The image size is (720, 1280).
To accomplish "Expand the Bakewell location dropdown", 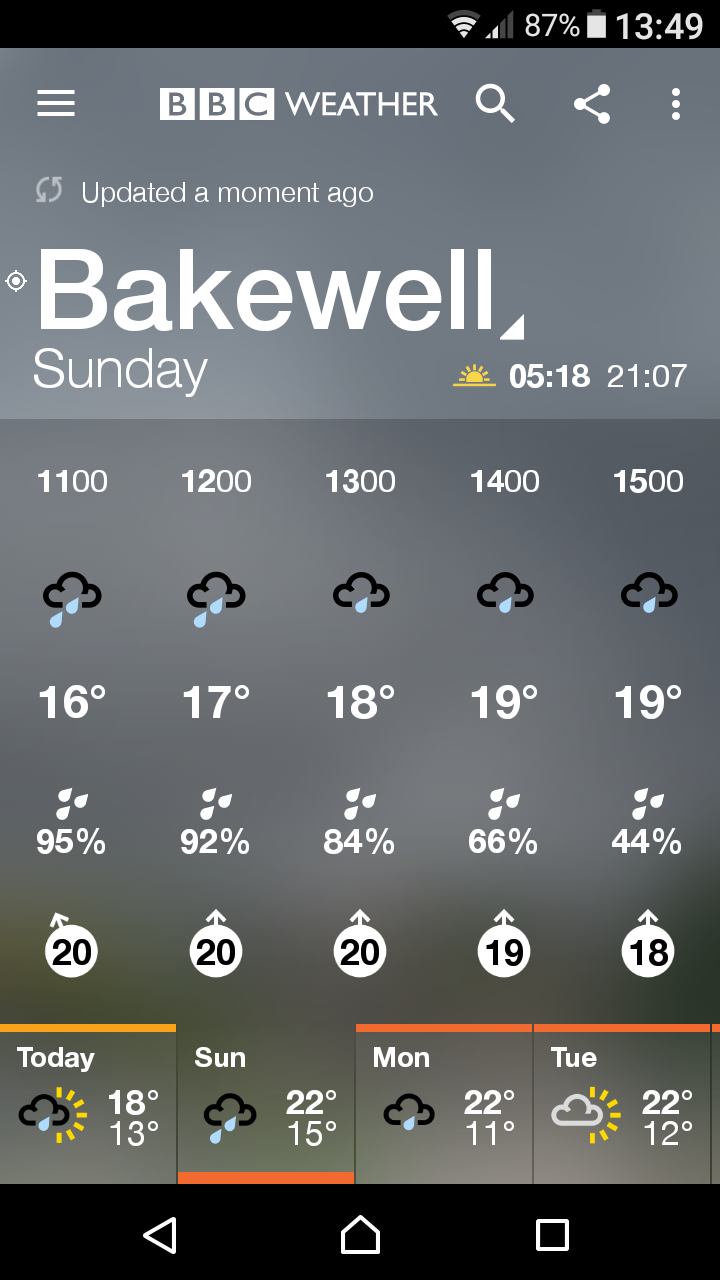I will point(512,327).
